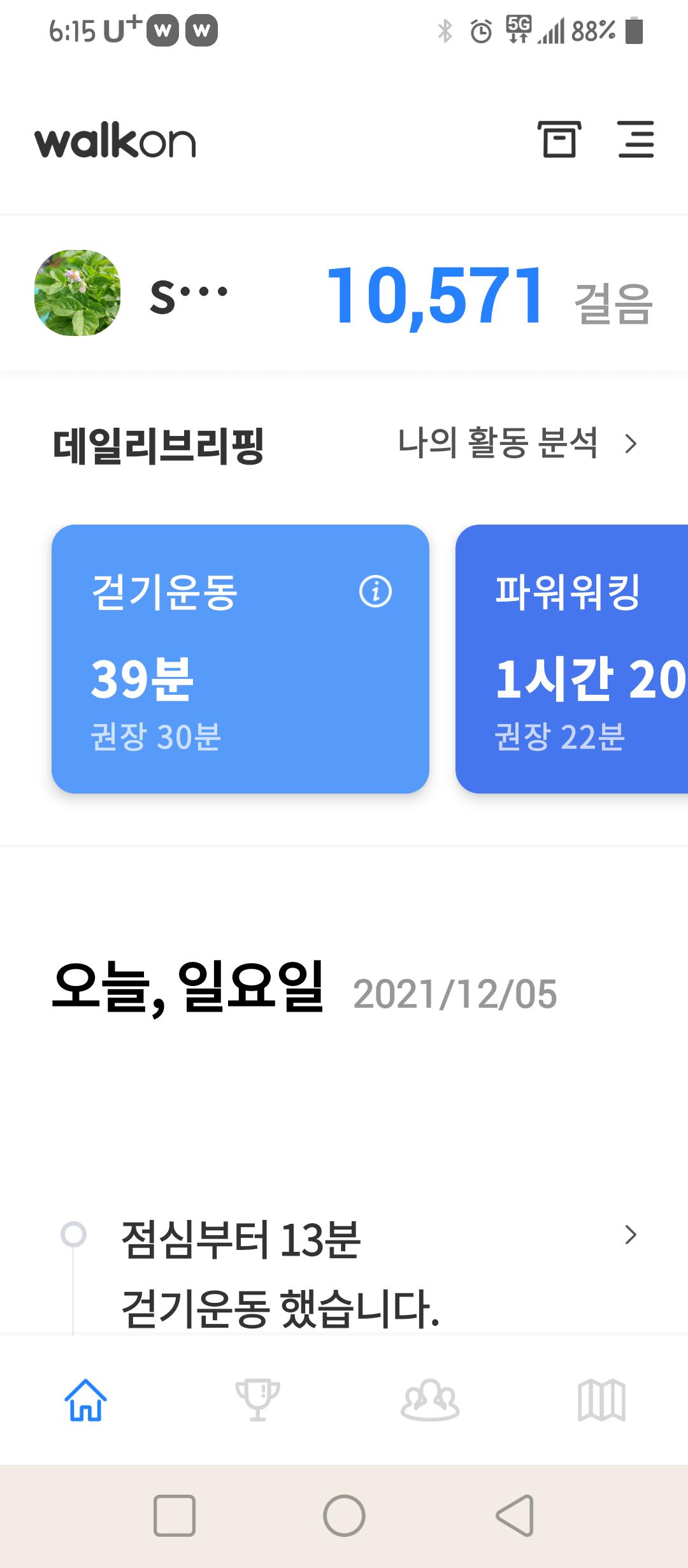Open recent apps from navigation bar

click(x=174, y=1516)
